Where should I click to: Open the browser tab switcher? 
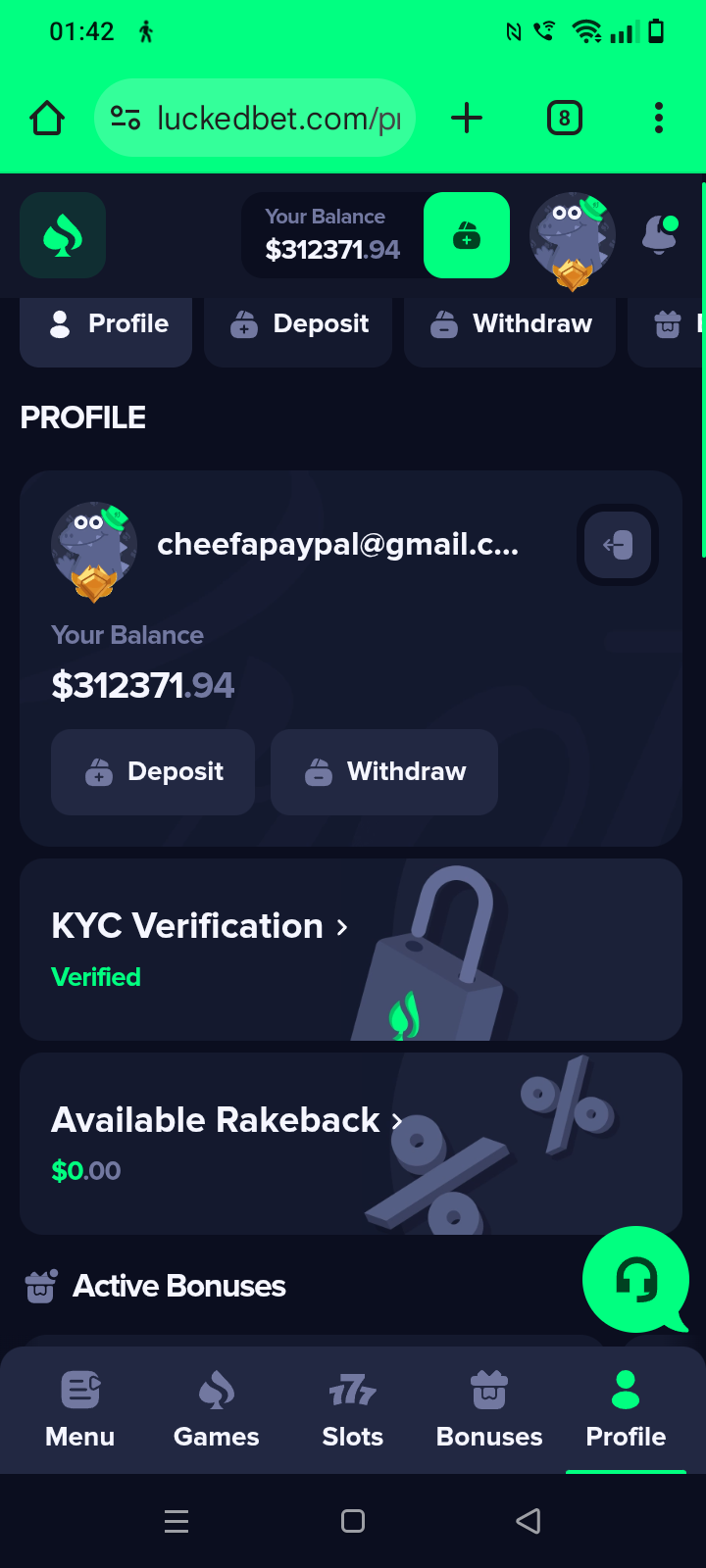coord(564,119)
